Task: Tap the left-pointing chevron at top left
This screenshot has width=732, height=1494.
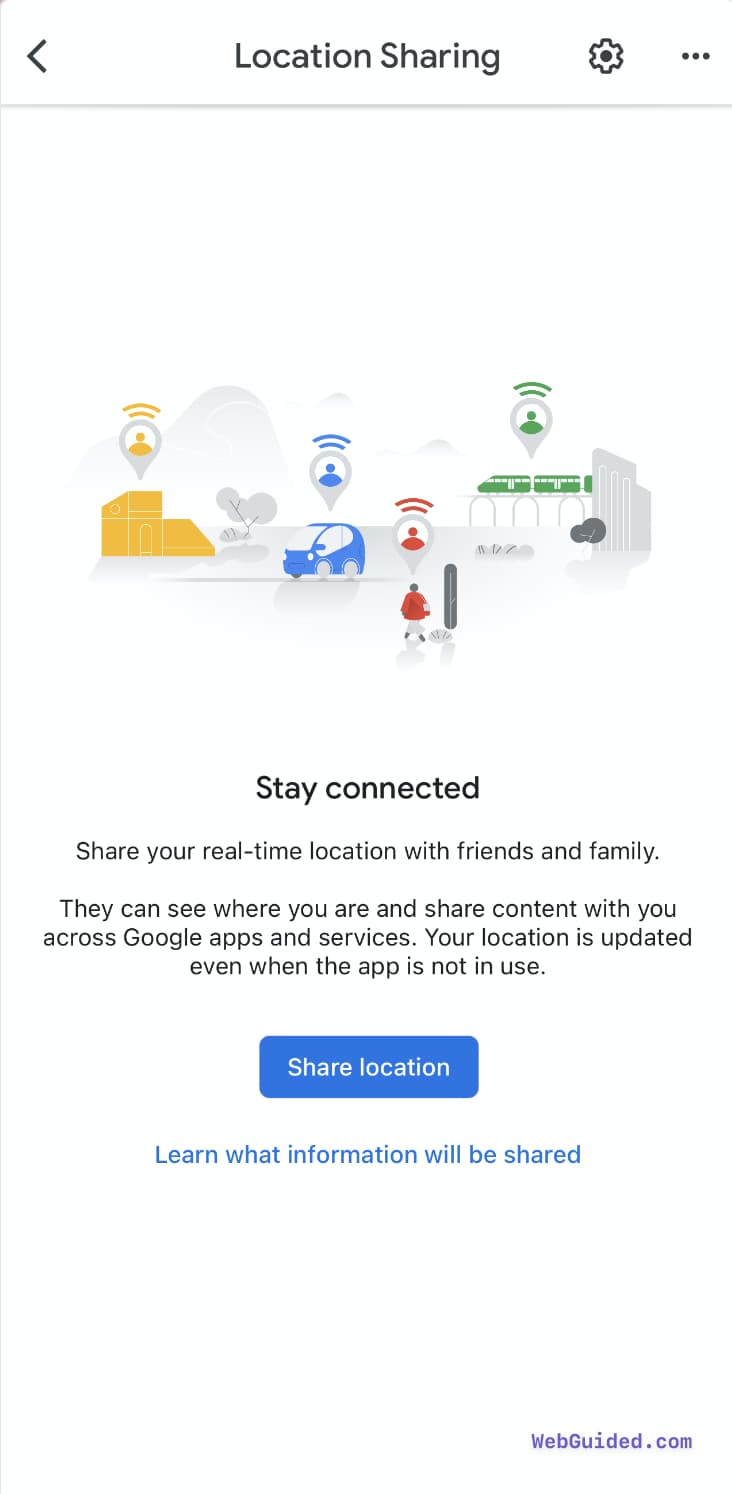Action: pos(37,56)
